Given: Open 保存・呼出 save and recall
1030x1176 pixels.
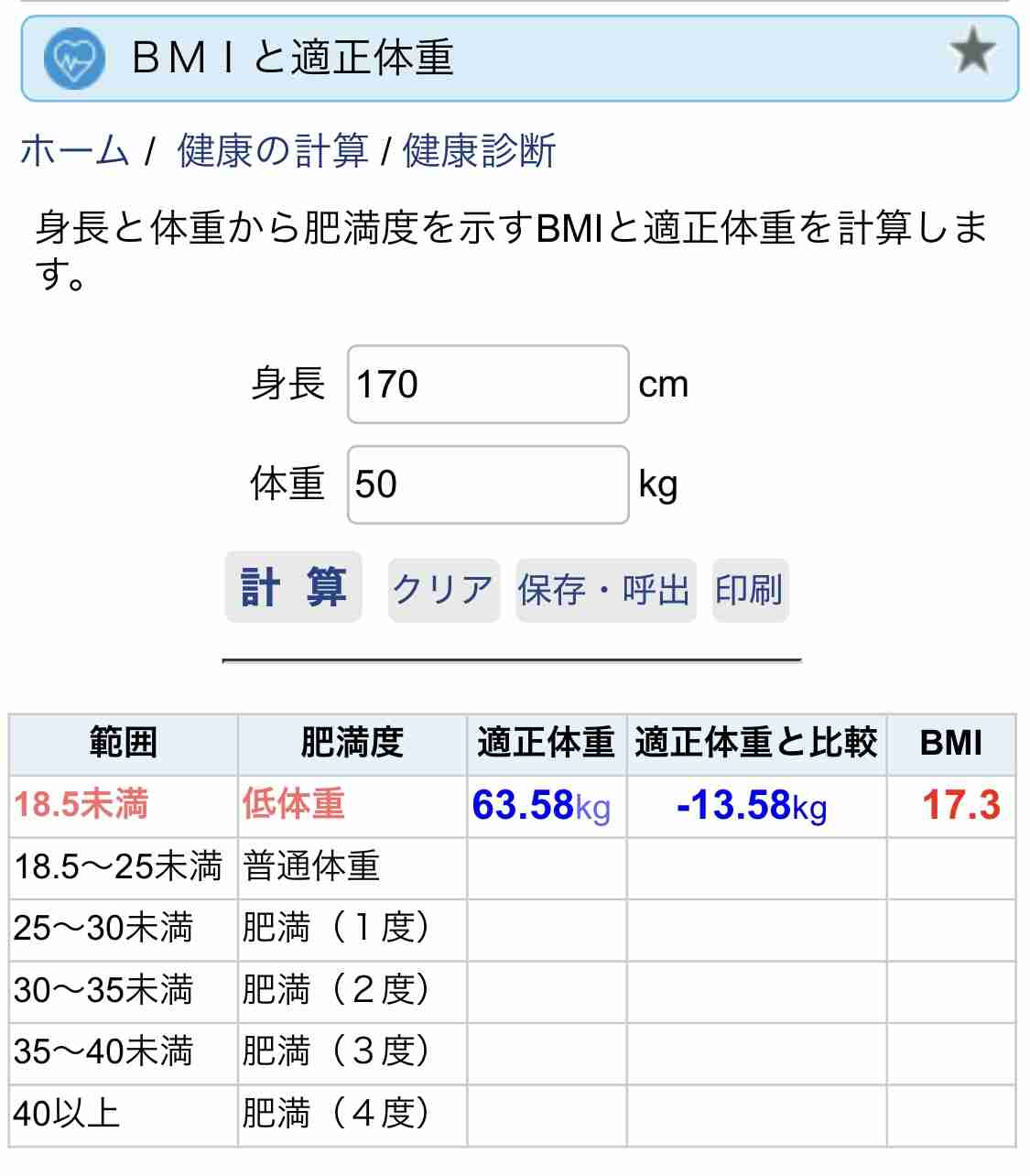Looking at the screenshot, I should pos(604,590).
